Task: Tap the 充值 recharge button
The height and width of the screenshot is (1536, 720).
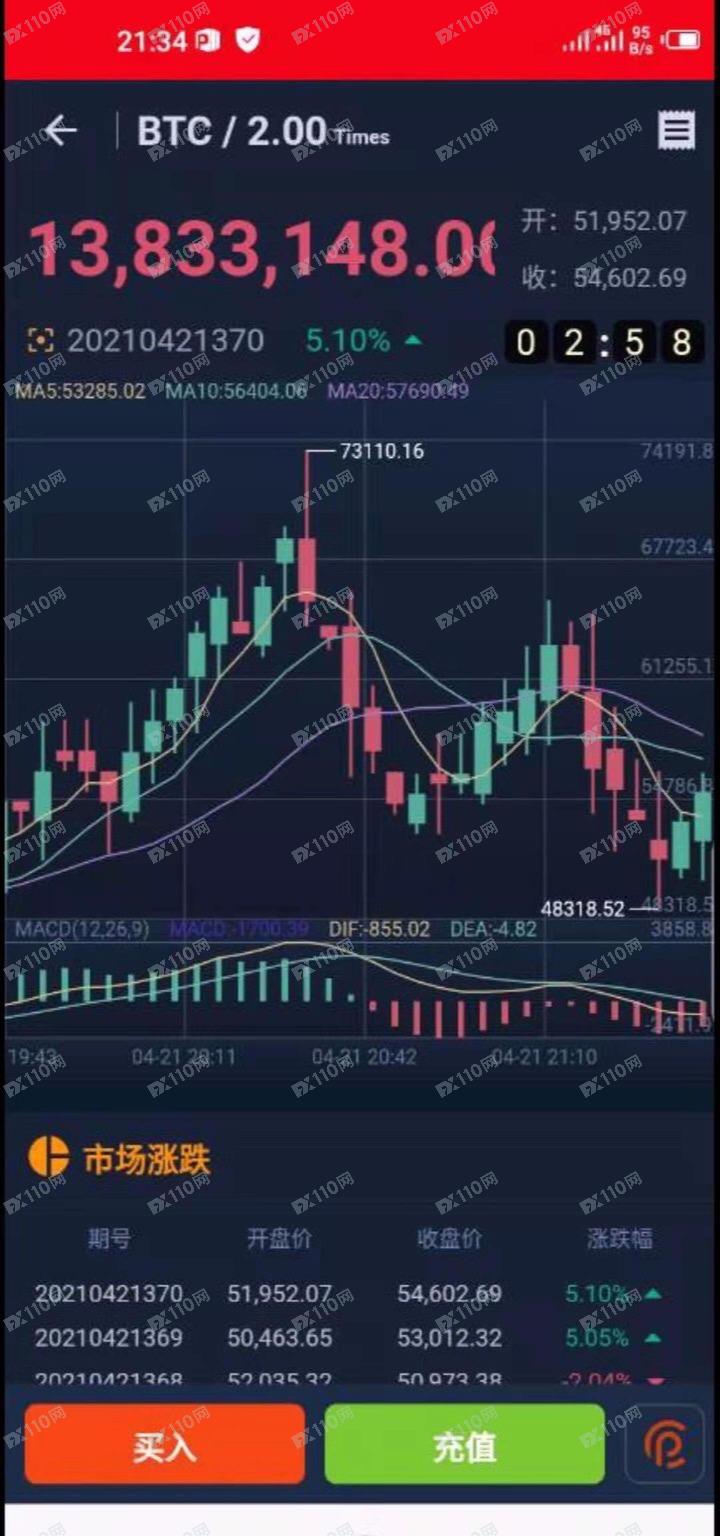Action: click(x=465, y=1444)
